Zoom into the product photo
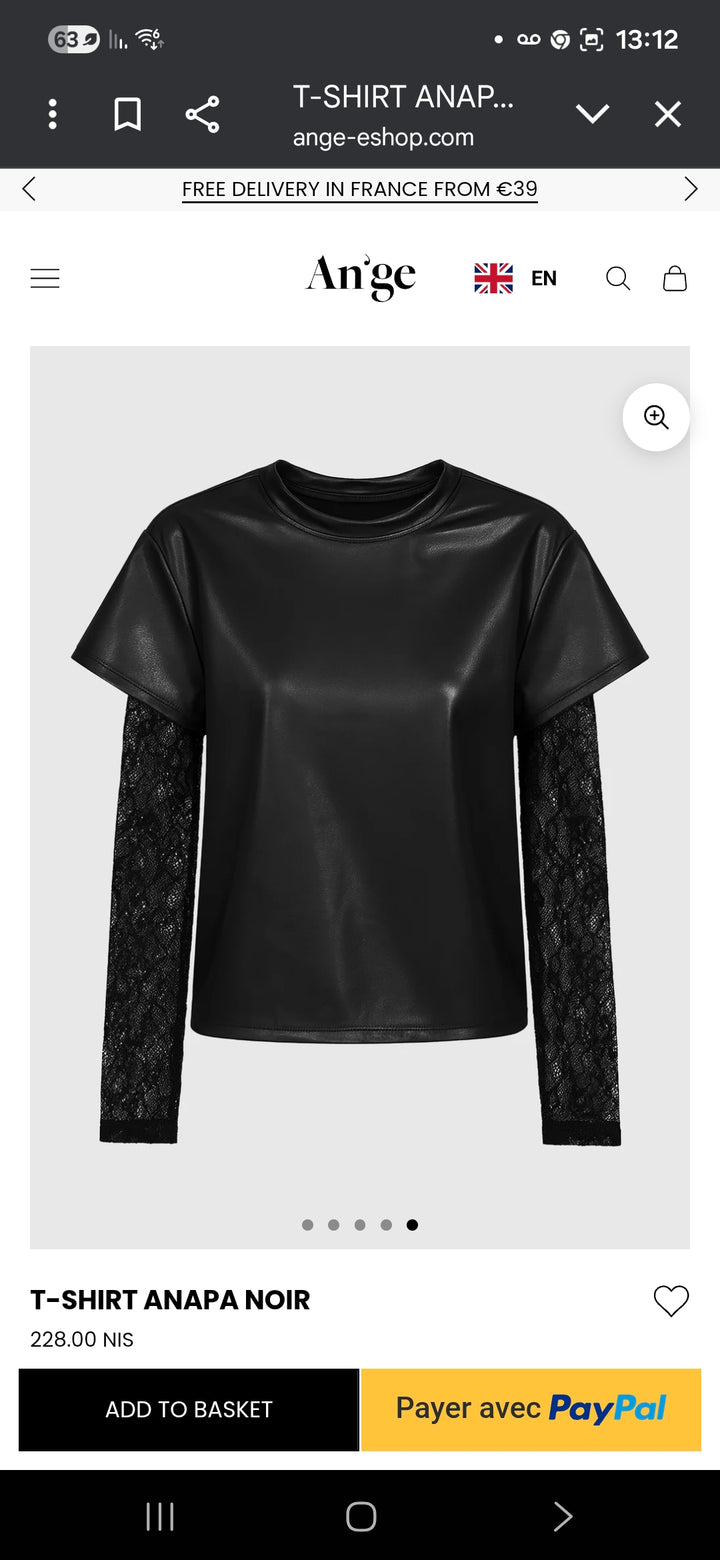Image resolution: width=720 pixels, height=1560 pixels. pos(656,417)
